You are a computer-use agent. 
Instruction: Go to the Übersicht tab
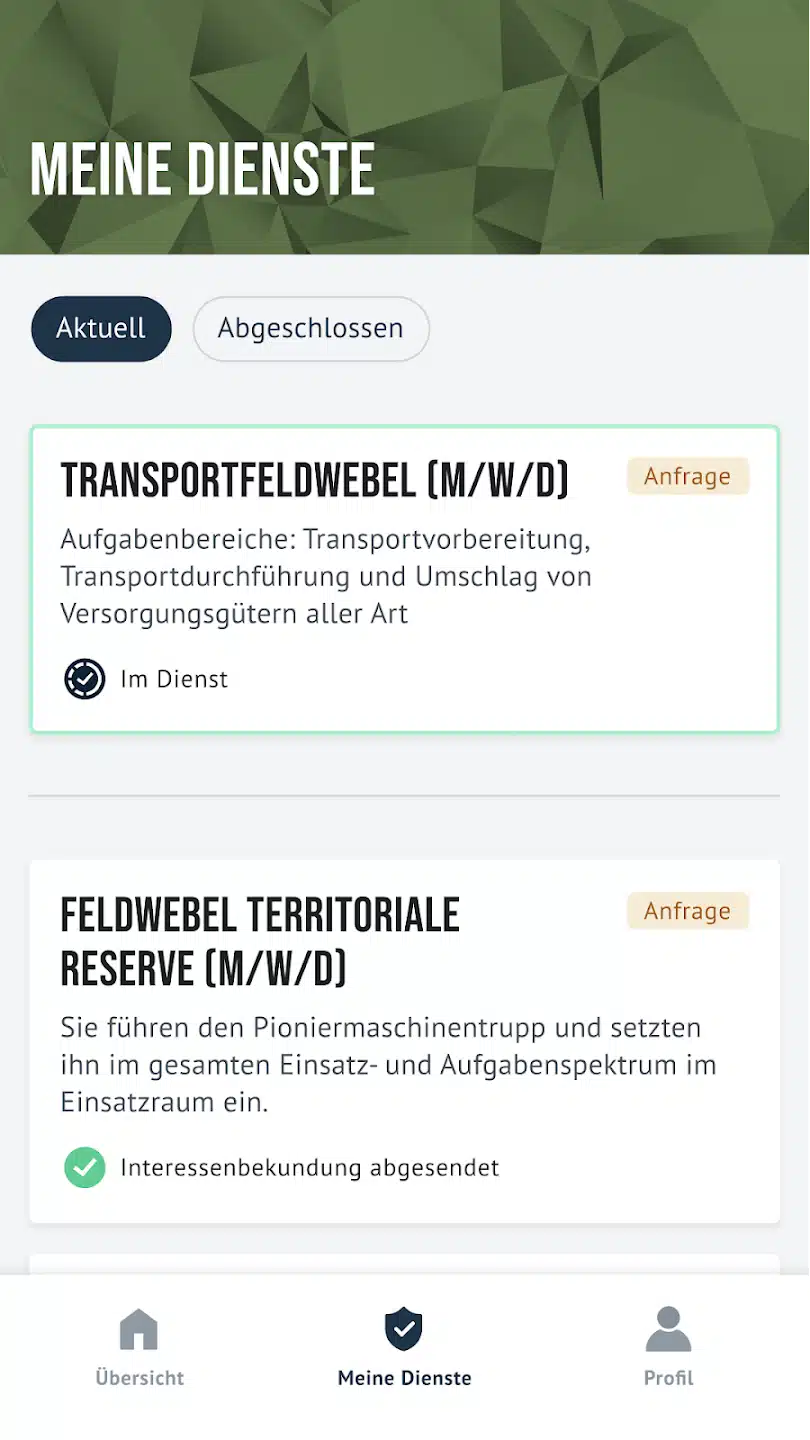[139, 1349]
